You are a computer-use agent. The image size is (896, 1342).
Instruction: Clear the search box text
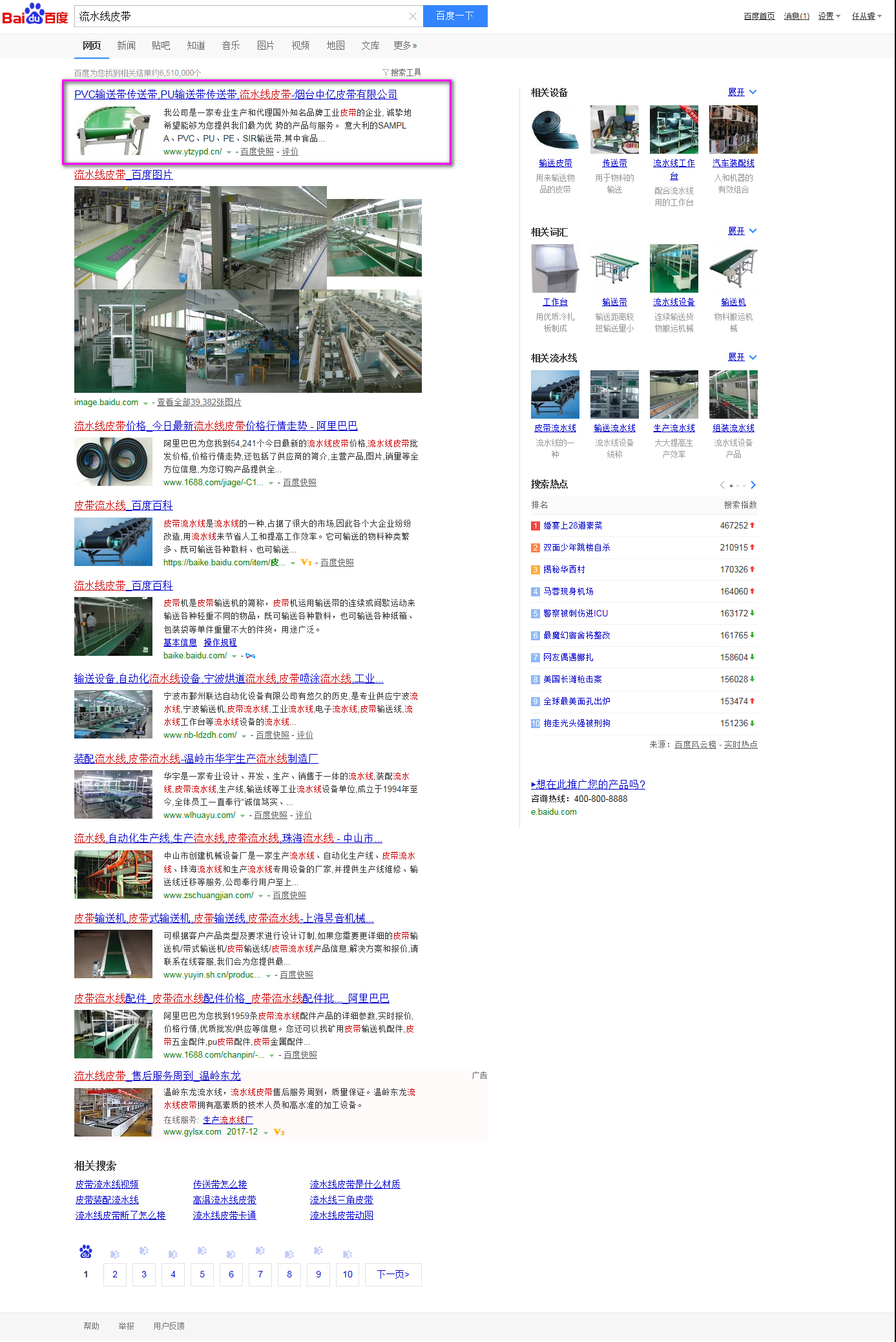tap(412, 16)
